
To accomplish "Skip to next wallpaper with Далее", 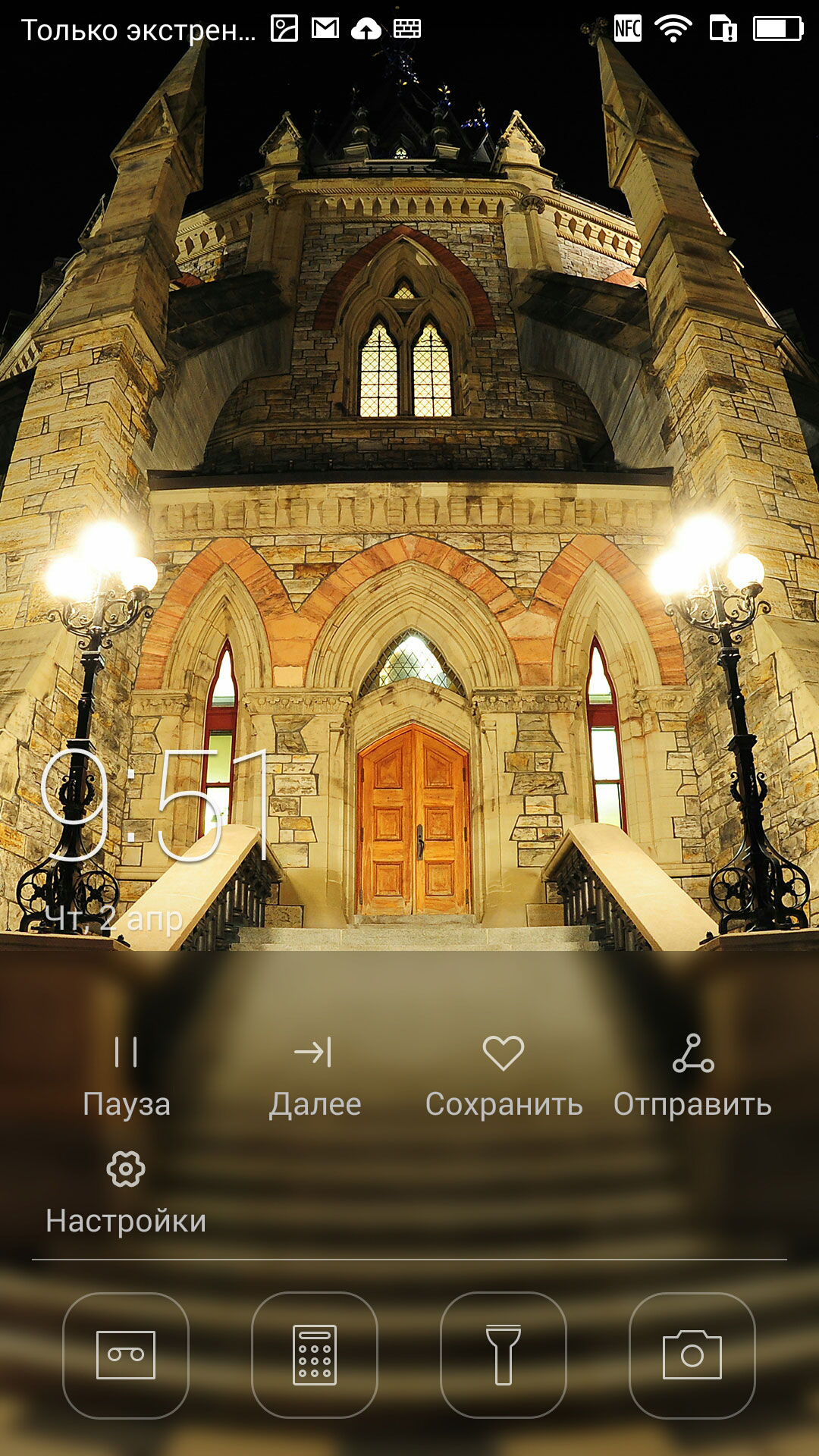I will 315,1077.
